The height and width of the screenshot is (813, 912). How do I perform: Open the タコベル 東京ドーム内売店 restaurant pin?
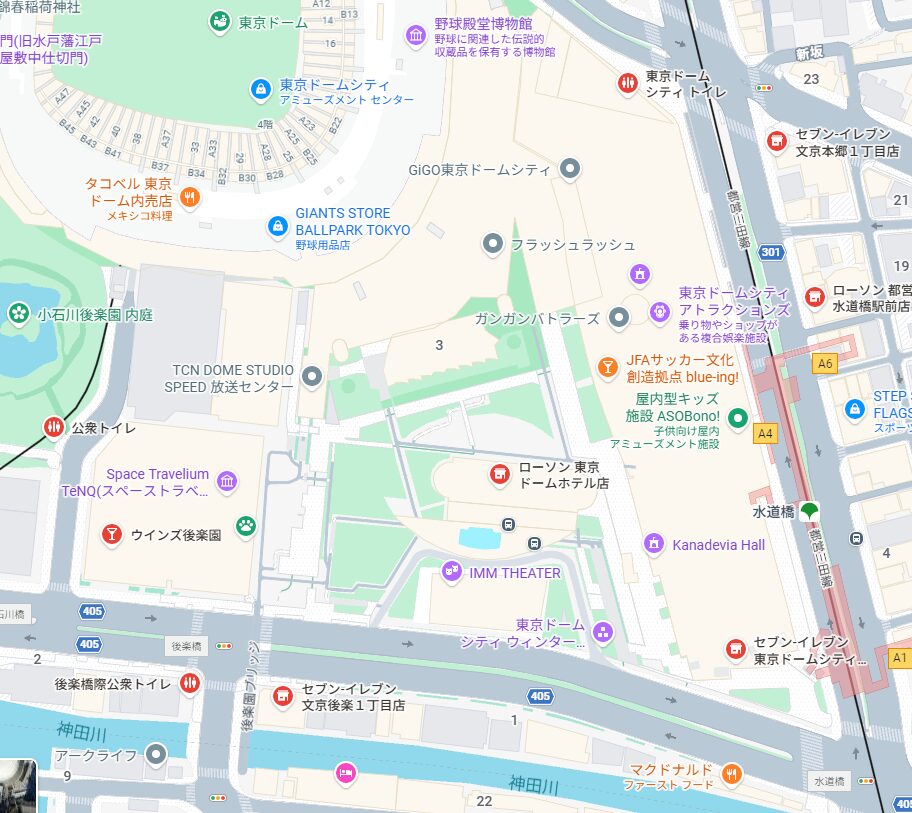191,196
